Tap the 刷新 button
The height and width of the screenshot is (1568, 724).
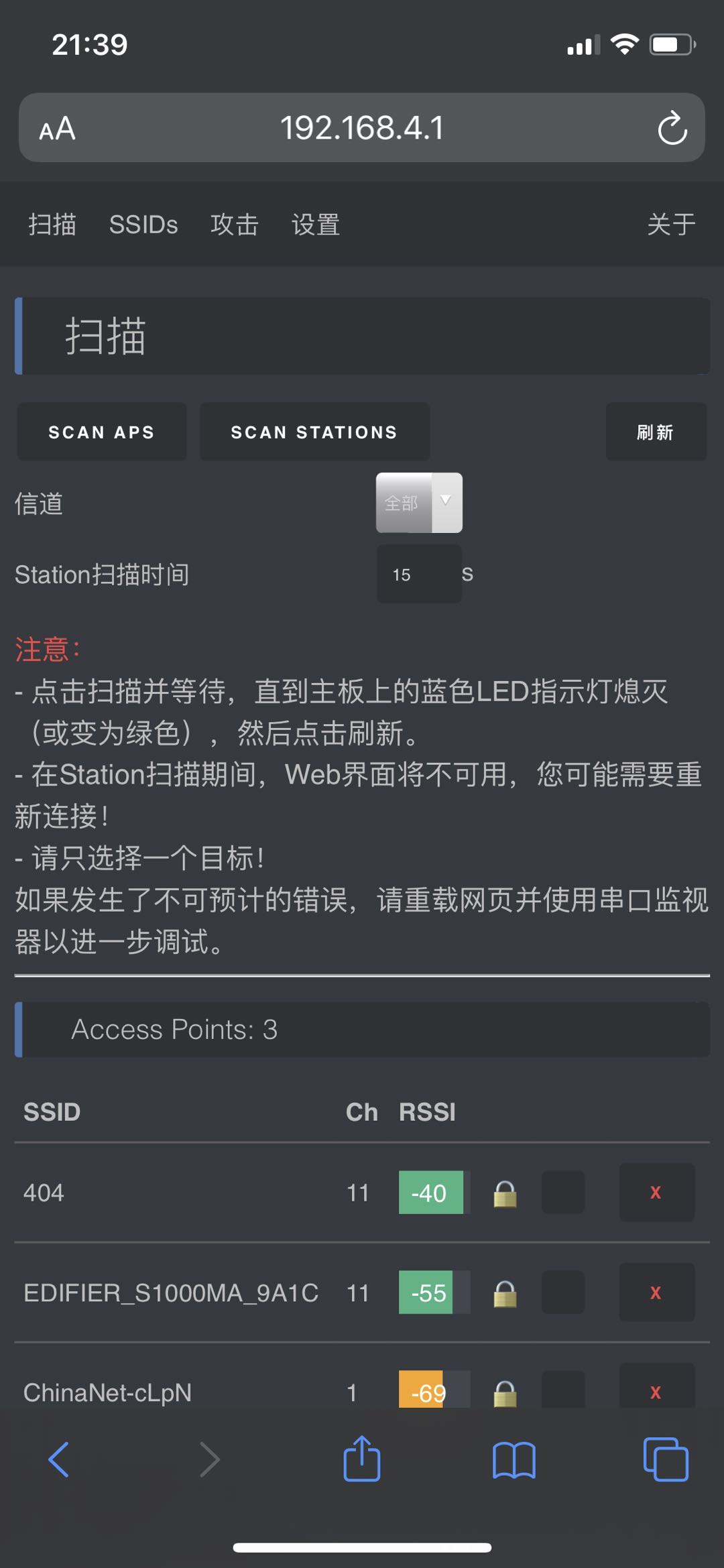tap(656, 432)
